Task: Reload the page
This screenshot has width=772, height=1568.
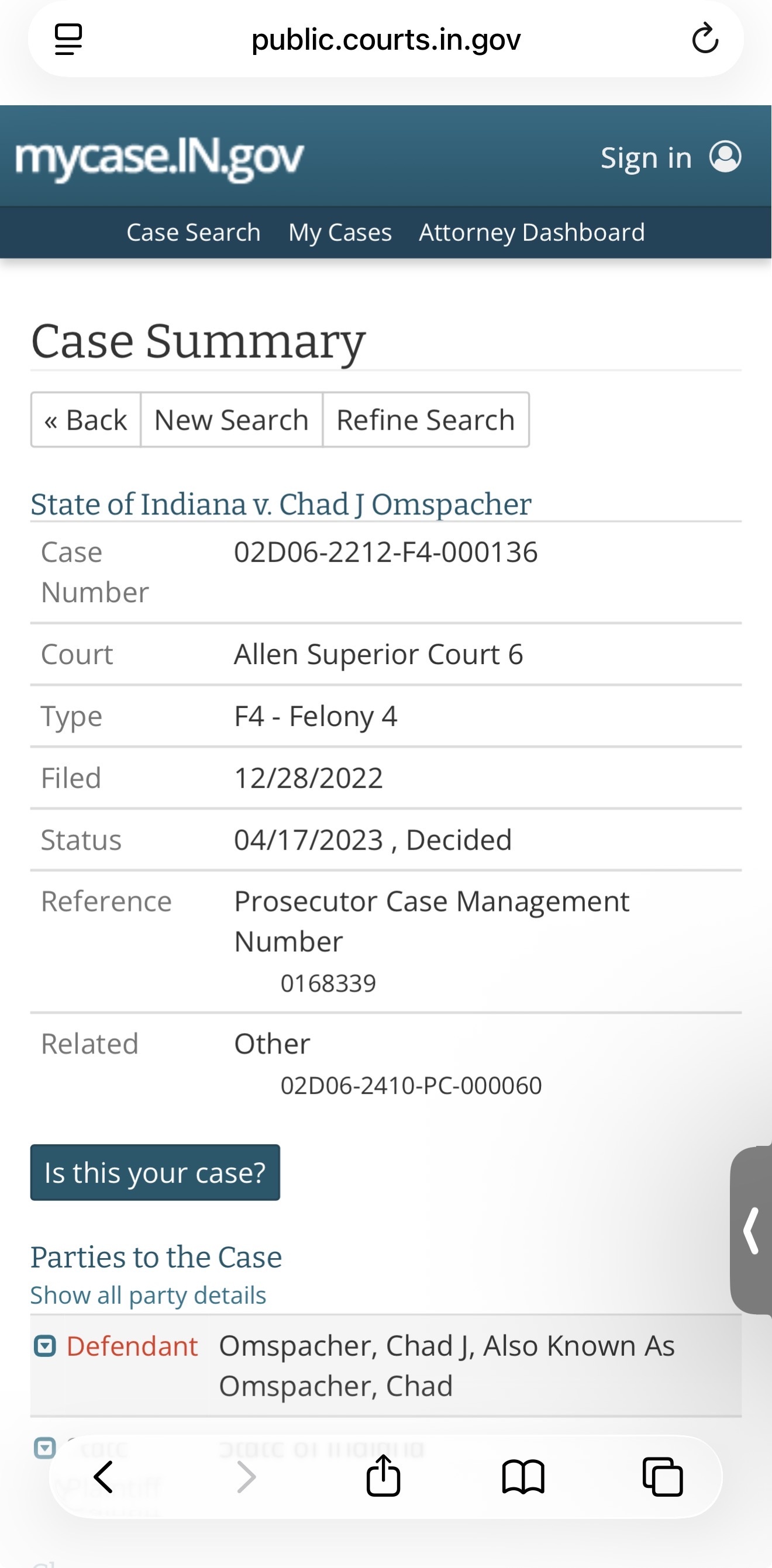Action: [x=704, y=40]
